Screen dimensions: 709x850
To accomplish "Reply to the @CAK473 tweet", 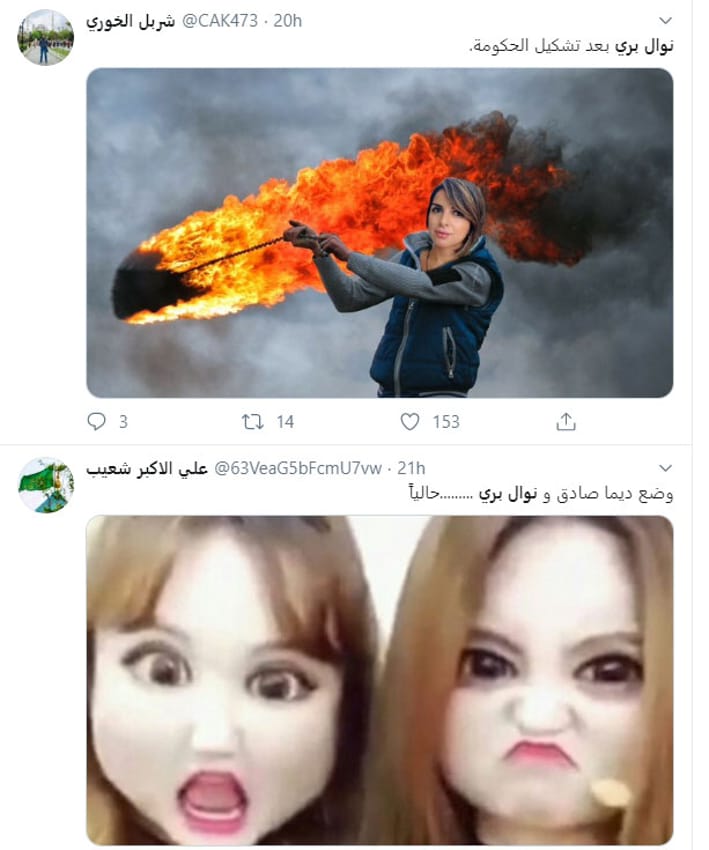I will pos(97,422).
